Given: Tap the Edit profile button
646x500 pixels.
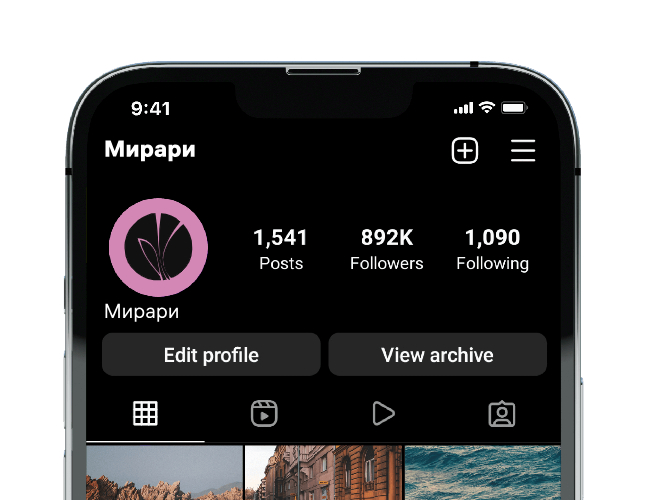Looking at the screenshot, I should 211,355.
